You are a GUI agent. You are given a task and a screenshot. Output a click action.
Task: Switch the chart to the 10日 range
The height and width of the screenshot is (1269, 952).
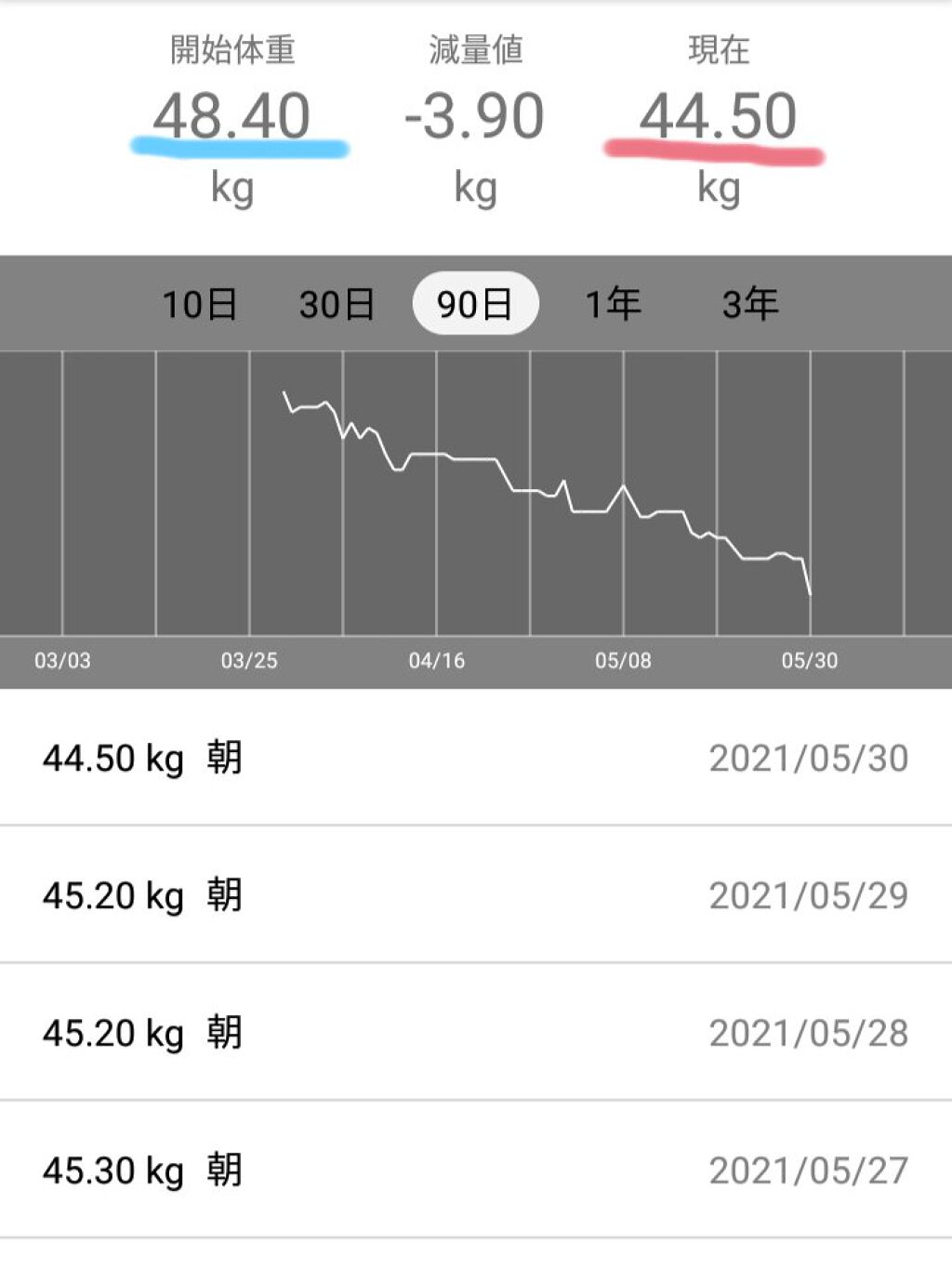tap(200, 304)
